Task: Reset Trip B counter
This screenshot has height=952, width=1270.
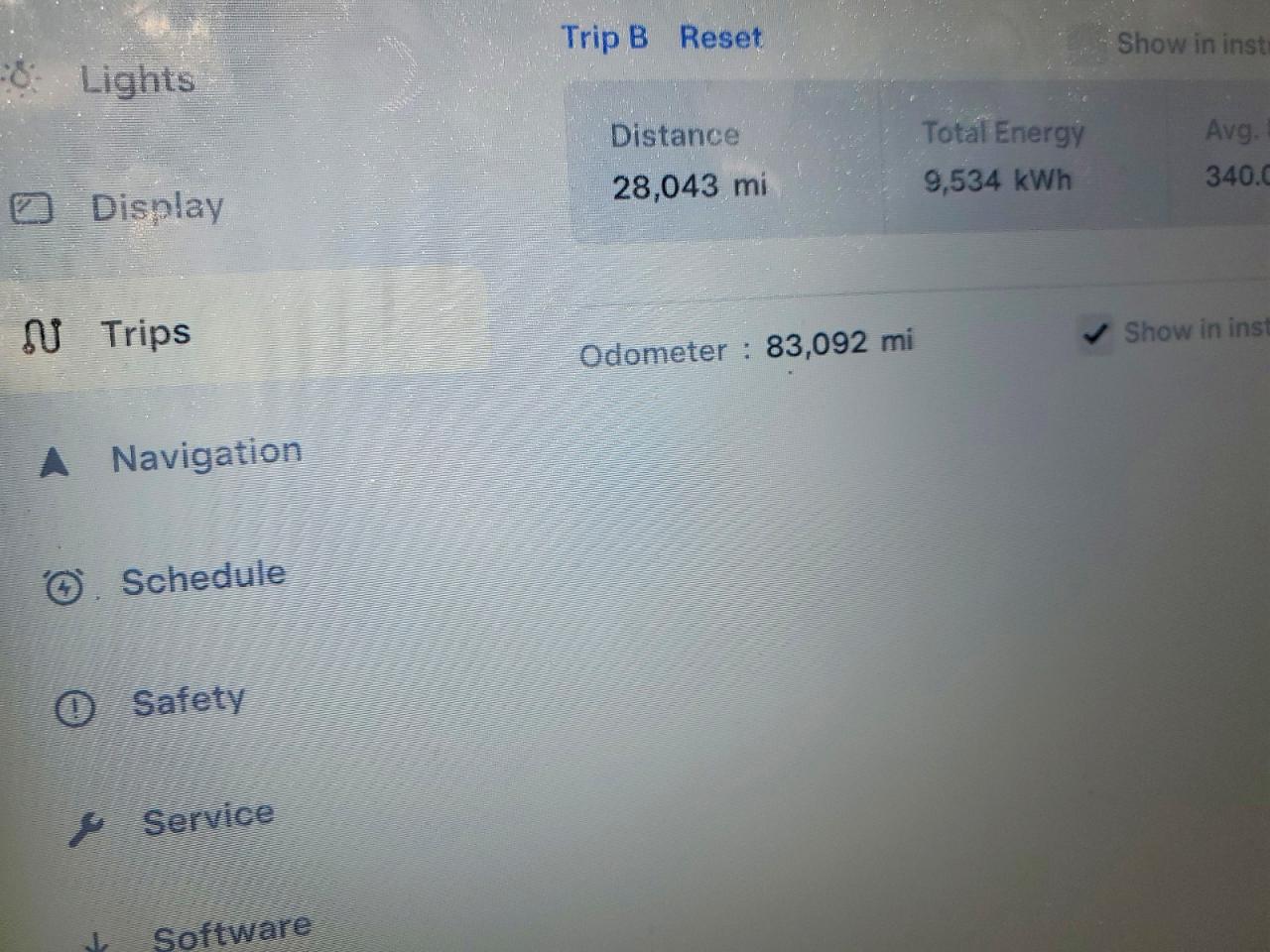Action: [720, 38]
